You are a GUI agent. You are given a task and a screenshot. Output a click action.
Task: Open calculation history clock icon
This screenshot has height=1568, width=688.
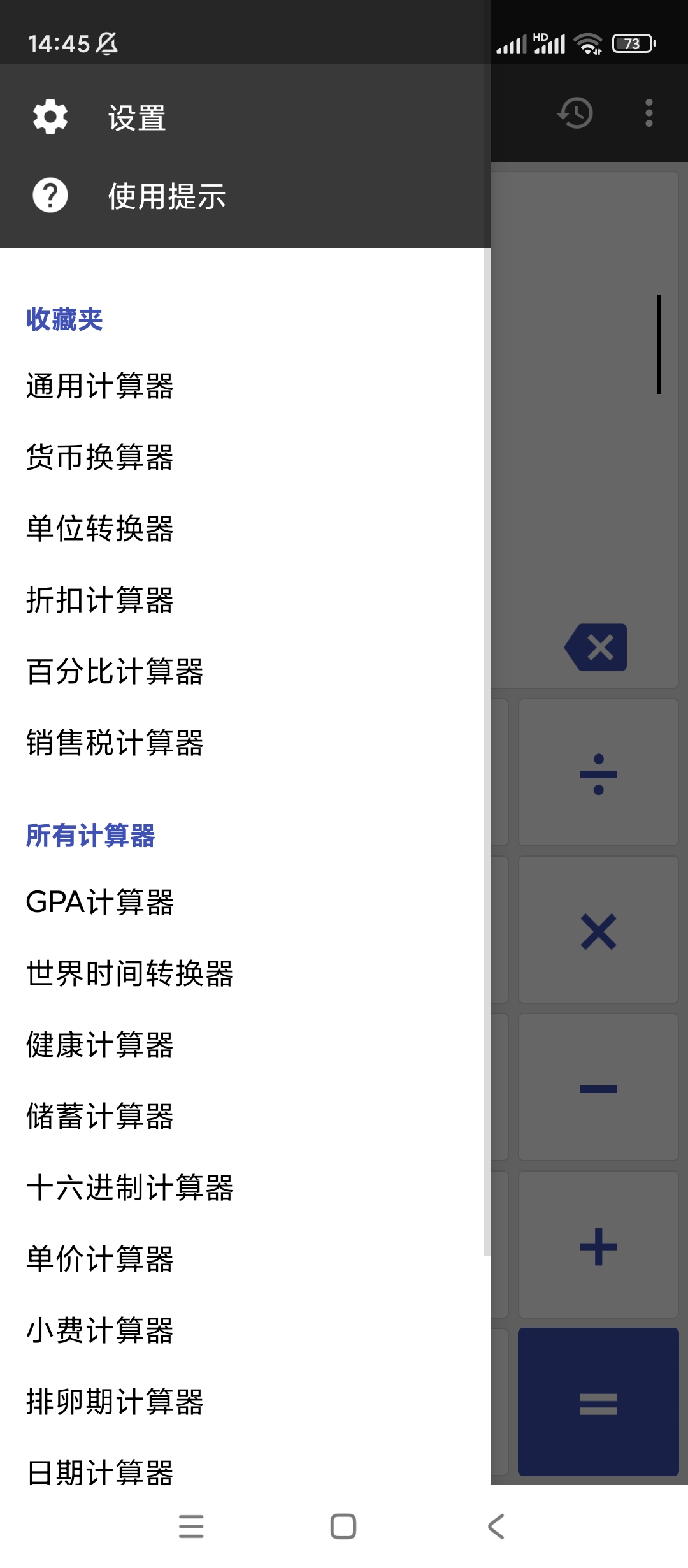575,113
